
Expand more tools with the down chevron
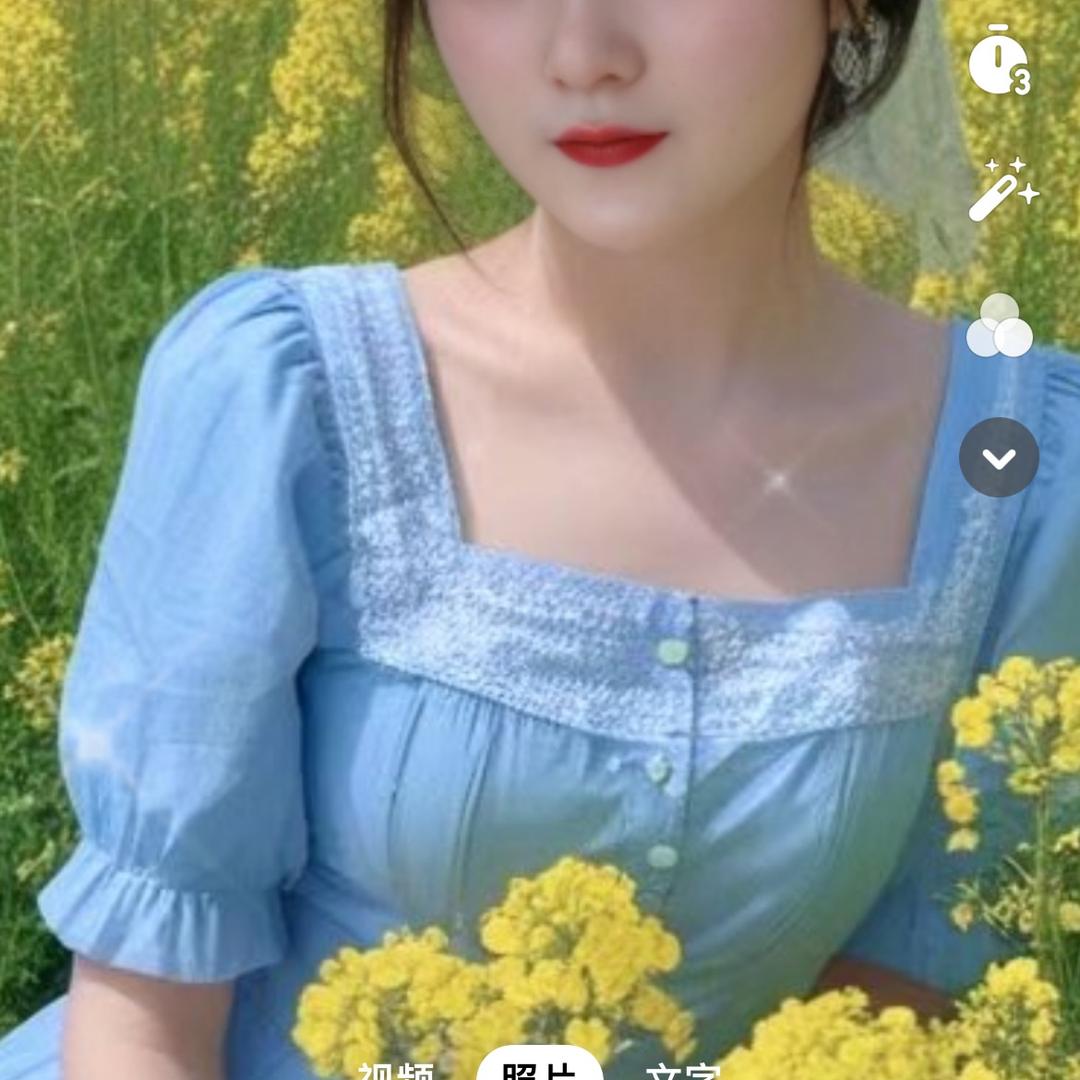point(999,458)
